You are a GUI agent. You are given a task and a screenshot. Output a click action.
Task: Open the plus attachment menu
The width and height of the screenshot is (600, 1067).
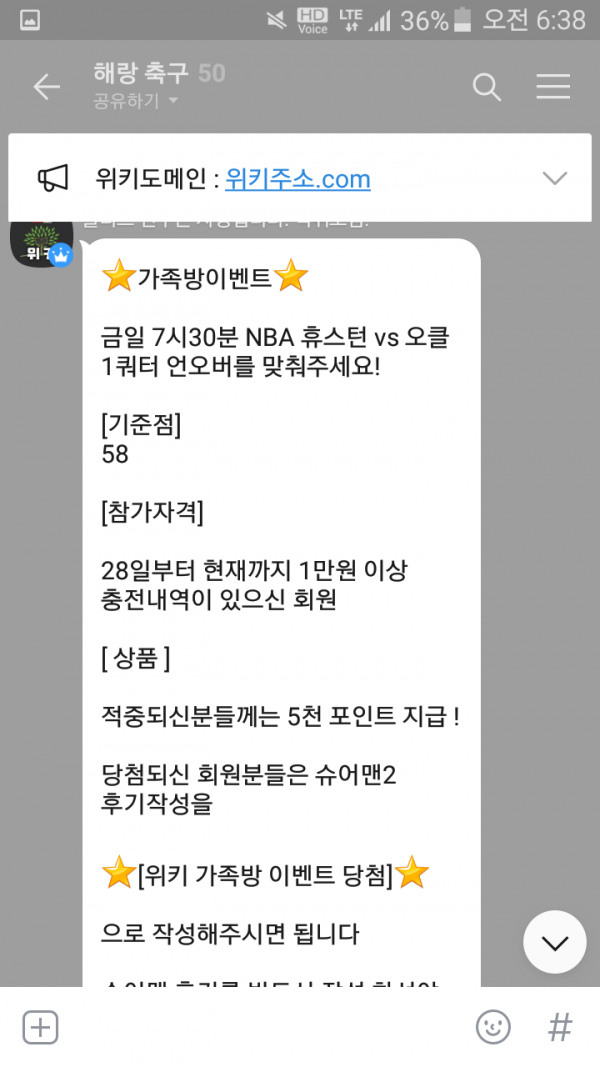40,1027
